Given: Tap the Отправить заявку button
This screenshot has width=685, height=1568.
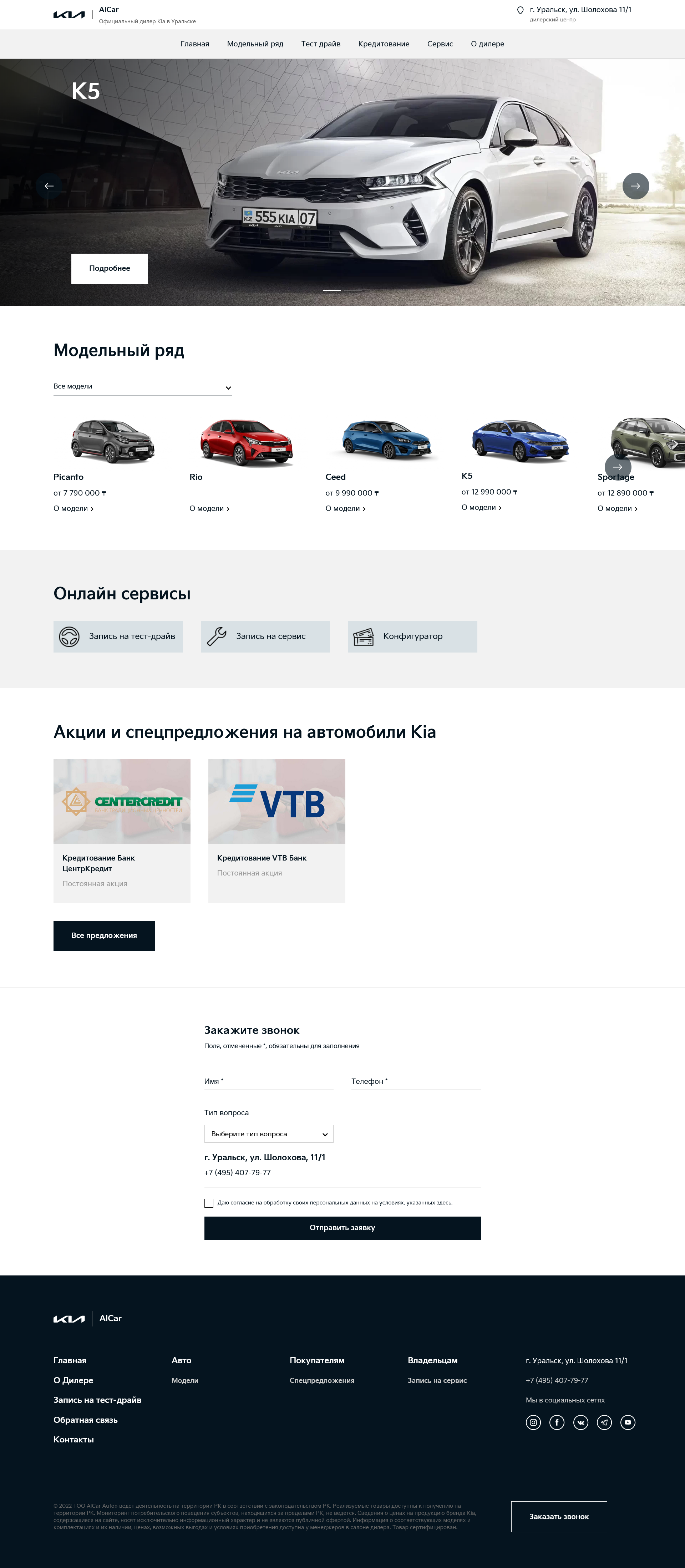Looking at the screenshot, I should (342, 1228).
